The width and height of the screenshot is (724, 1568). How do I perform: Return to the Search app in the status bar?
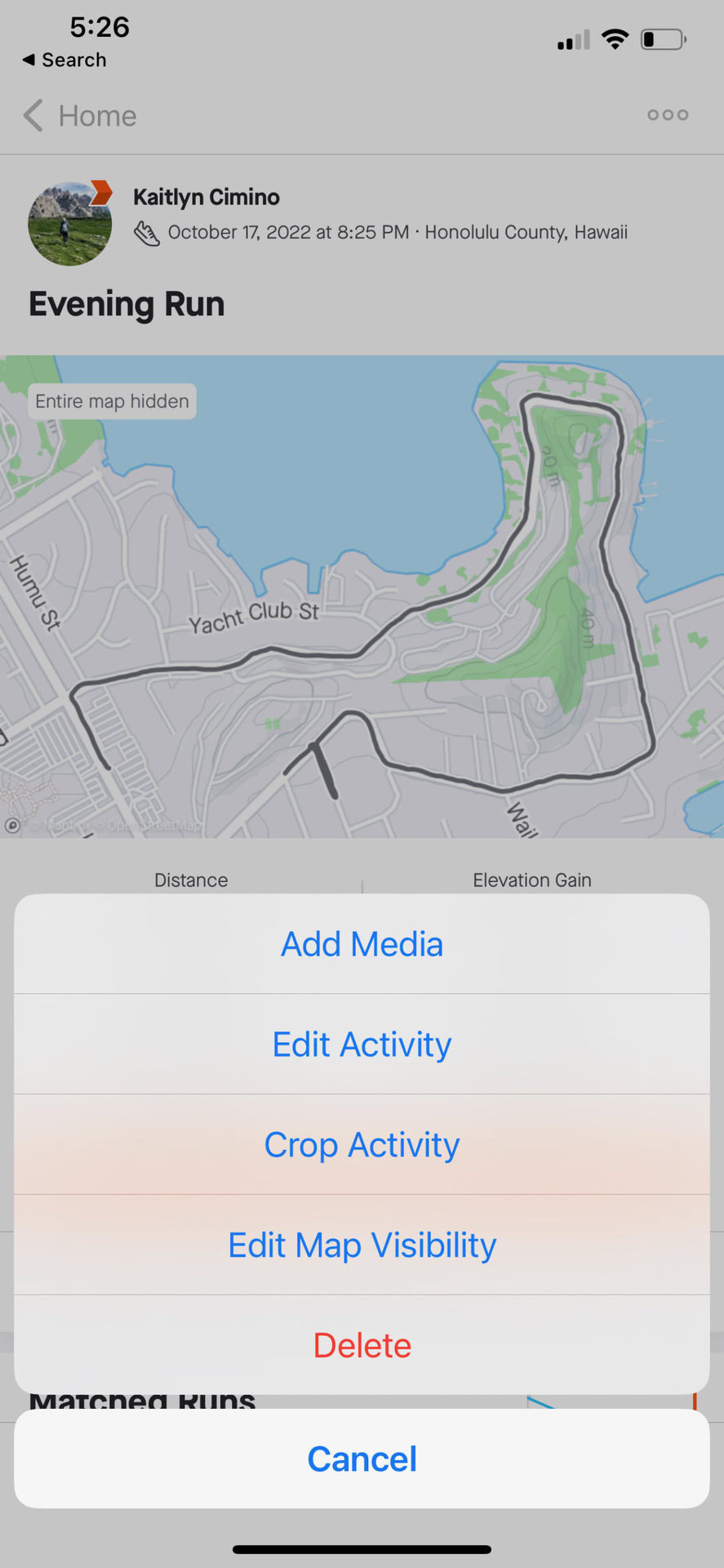[x=64, y=60]
